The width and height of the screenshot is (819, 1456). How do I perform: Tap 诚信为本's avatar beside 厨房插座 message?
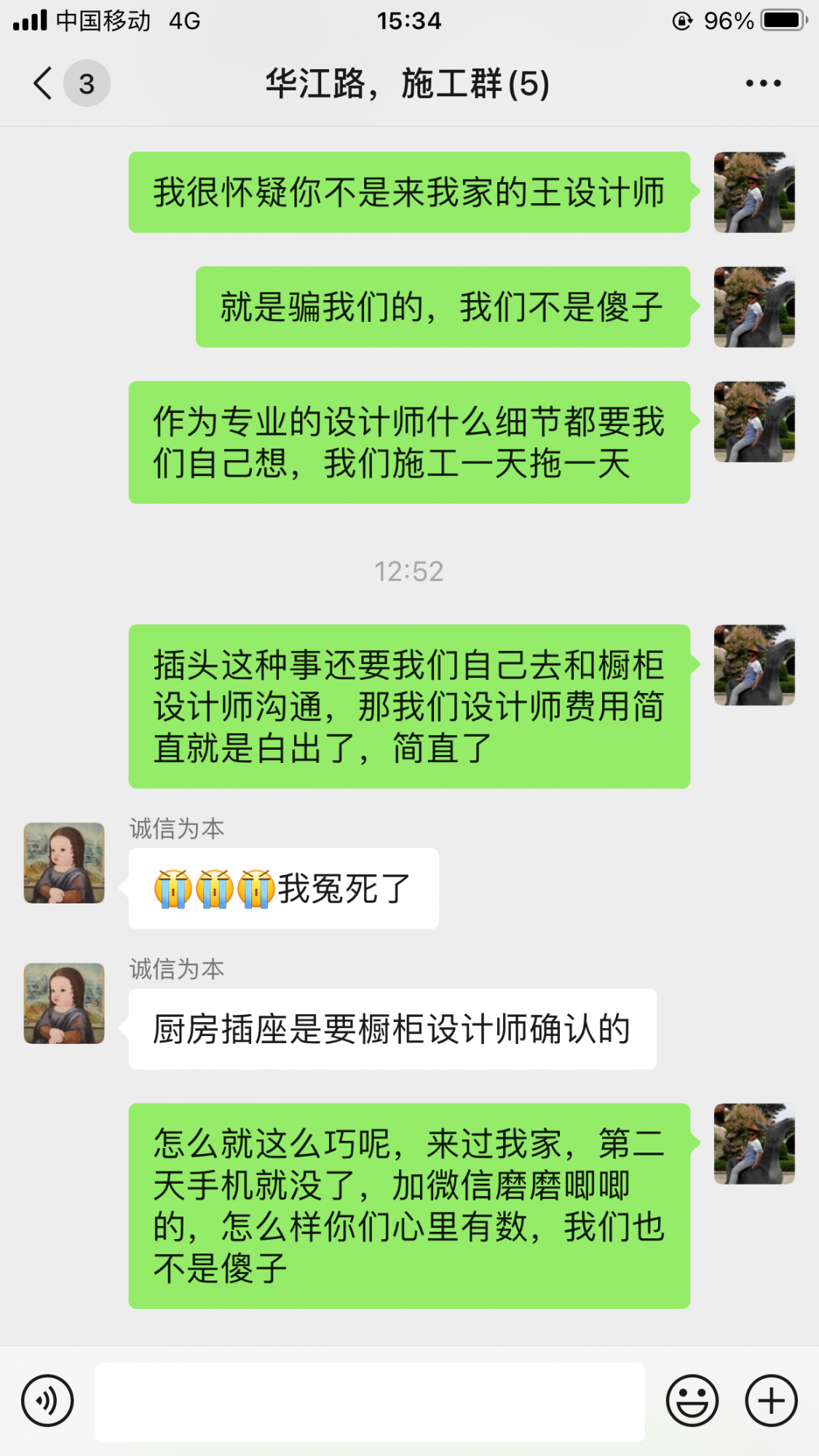64,1003
